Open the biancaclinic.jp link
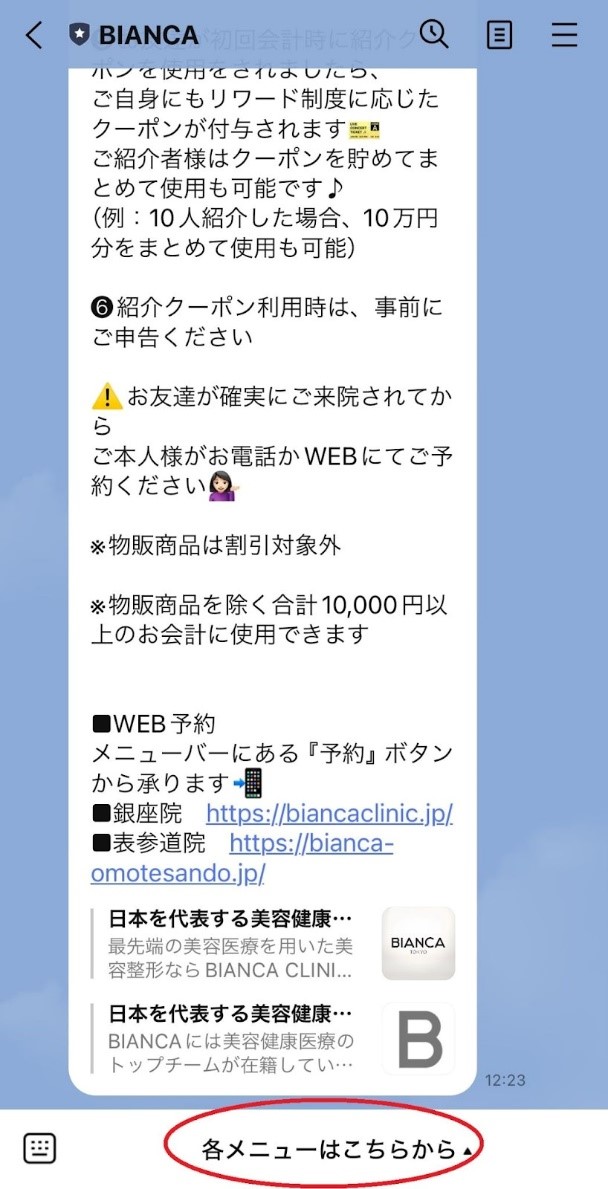This screenshot has height=1189, width=608. click(x=329, y=813)
